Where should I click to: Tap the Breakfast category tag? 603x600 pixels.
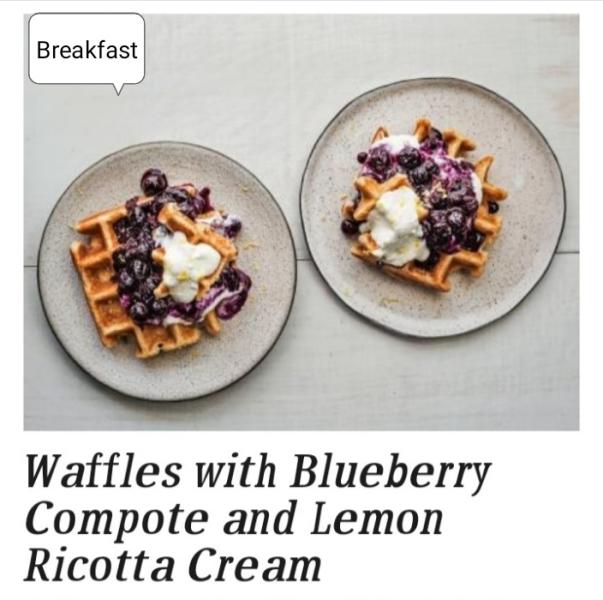pyautogui.click(x=86, y=49)
